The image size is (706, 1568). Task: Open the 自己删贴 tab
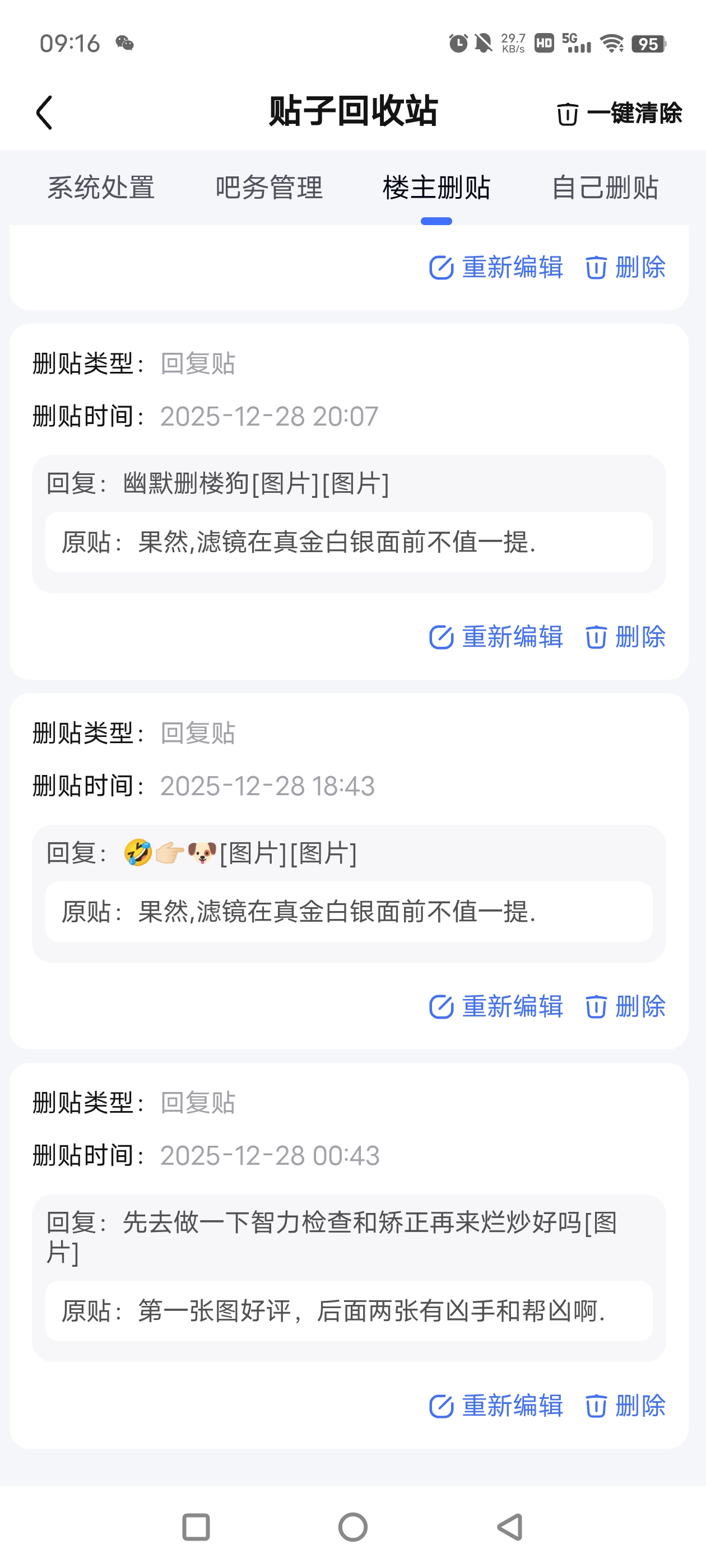tap(604, 188)
